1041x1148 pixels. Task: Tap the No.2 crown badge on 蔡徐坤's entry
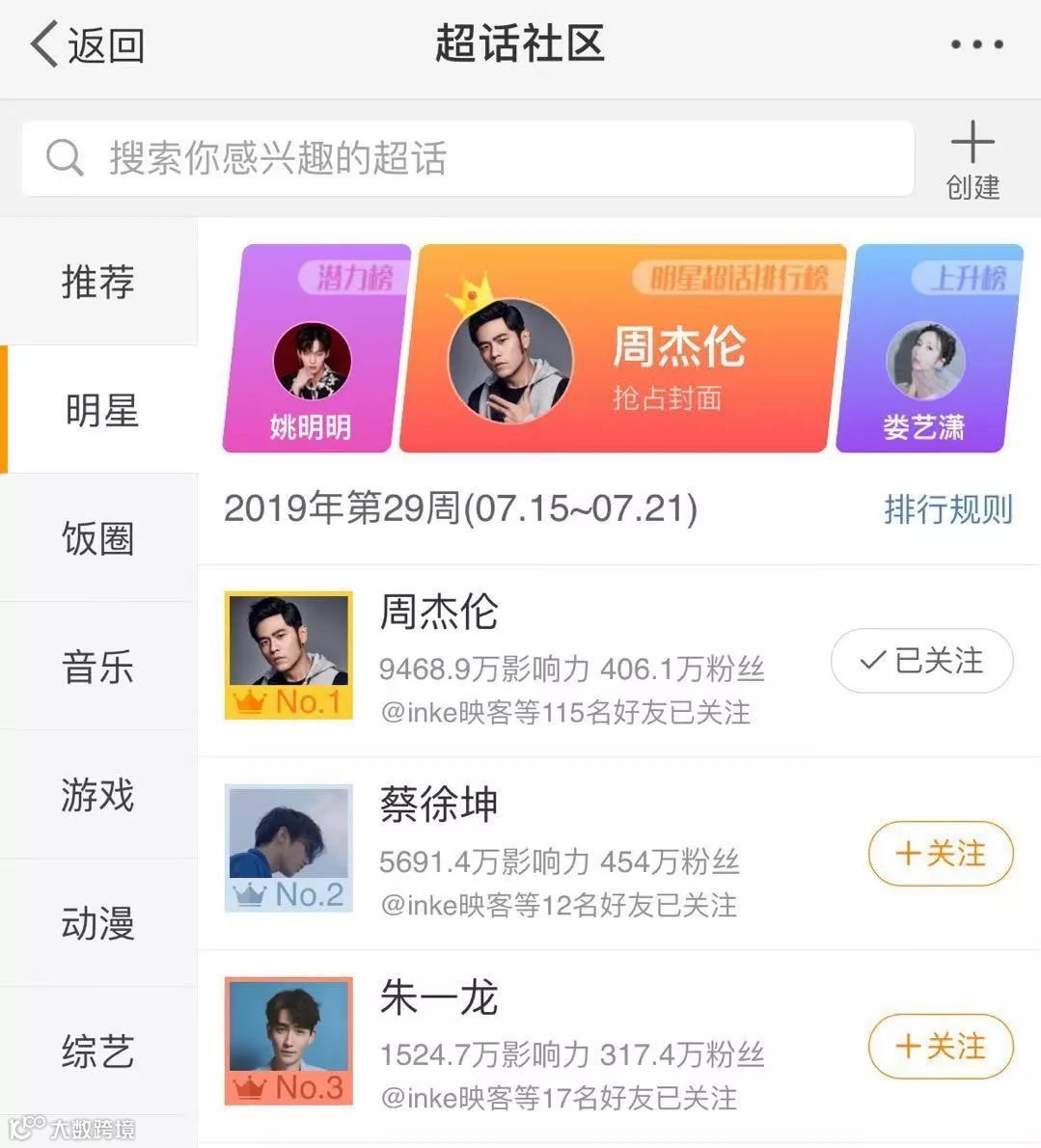pyautogui.click(x=288, y=895)
